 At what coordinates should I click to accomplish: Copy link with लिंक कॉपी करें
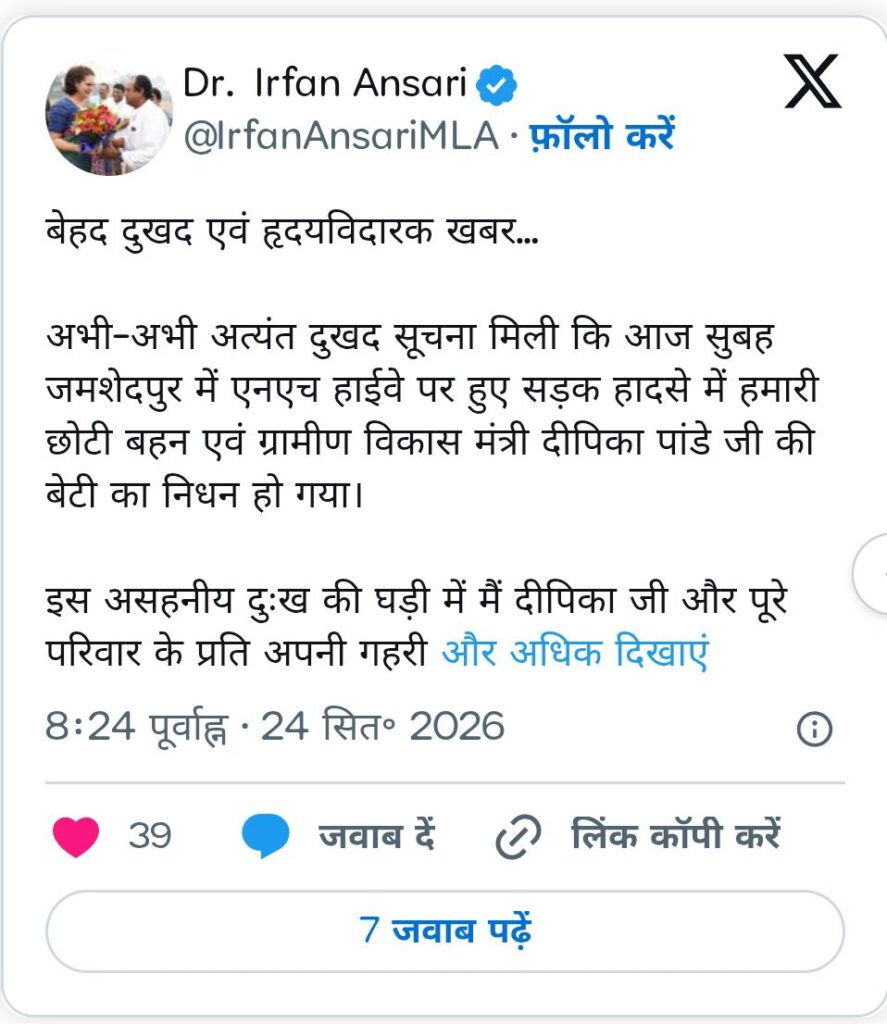coord(637,836)
